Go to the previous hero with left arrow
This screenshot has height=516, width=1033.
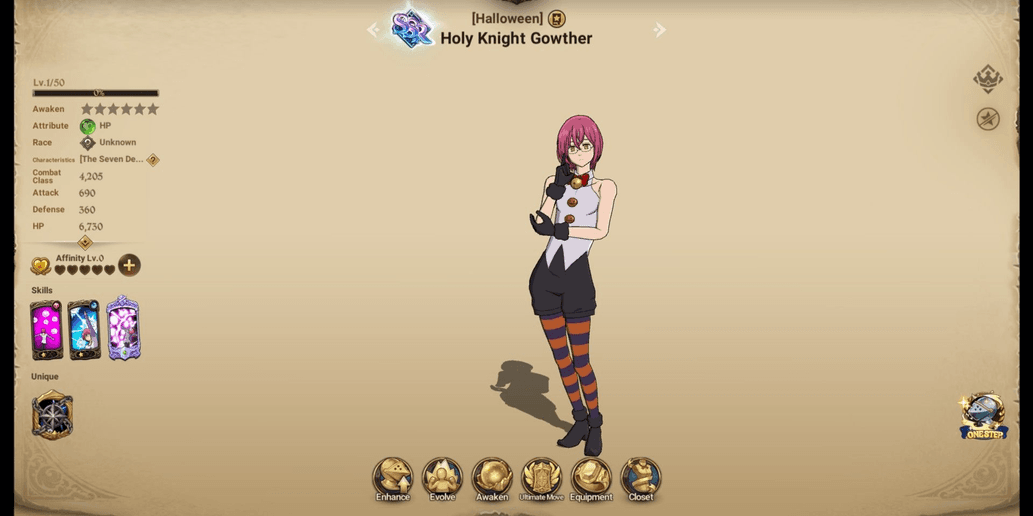point(373,30)
